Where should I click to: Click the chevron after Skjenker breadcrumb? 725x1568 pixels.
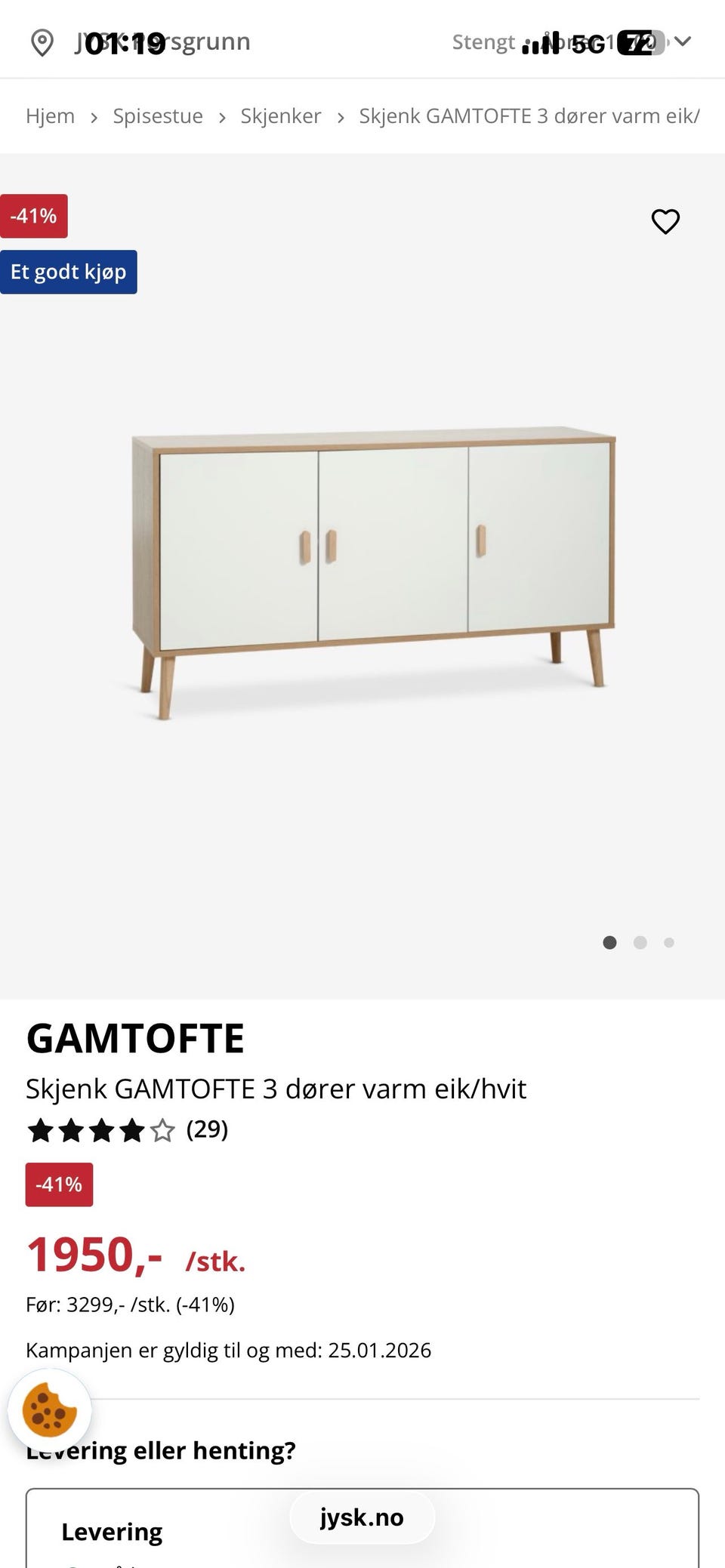[341, 117]
